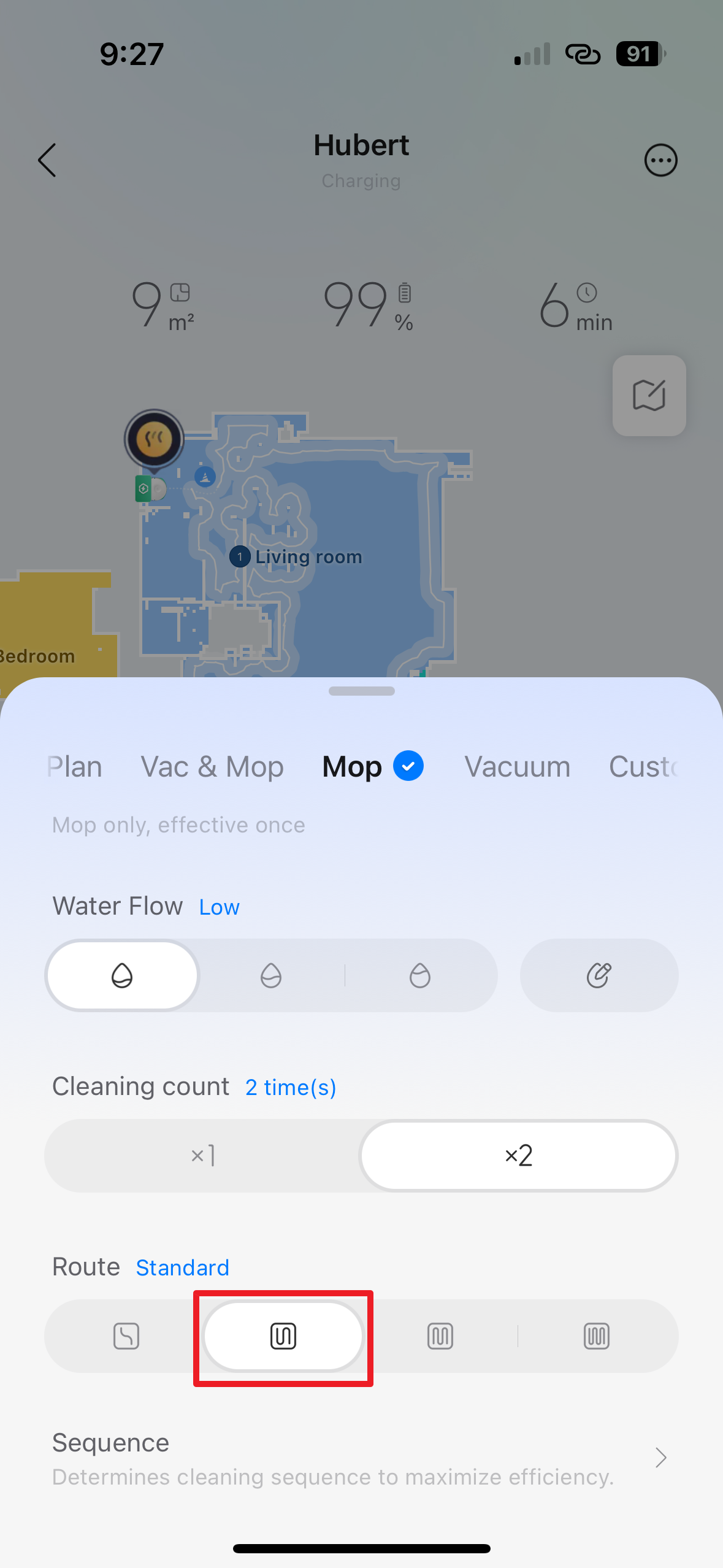Open the Sequence settings row
Screen dimensions: 723x1568
point(361,1459)
